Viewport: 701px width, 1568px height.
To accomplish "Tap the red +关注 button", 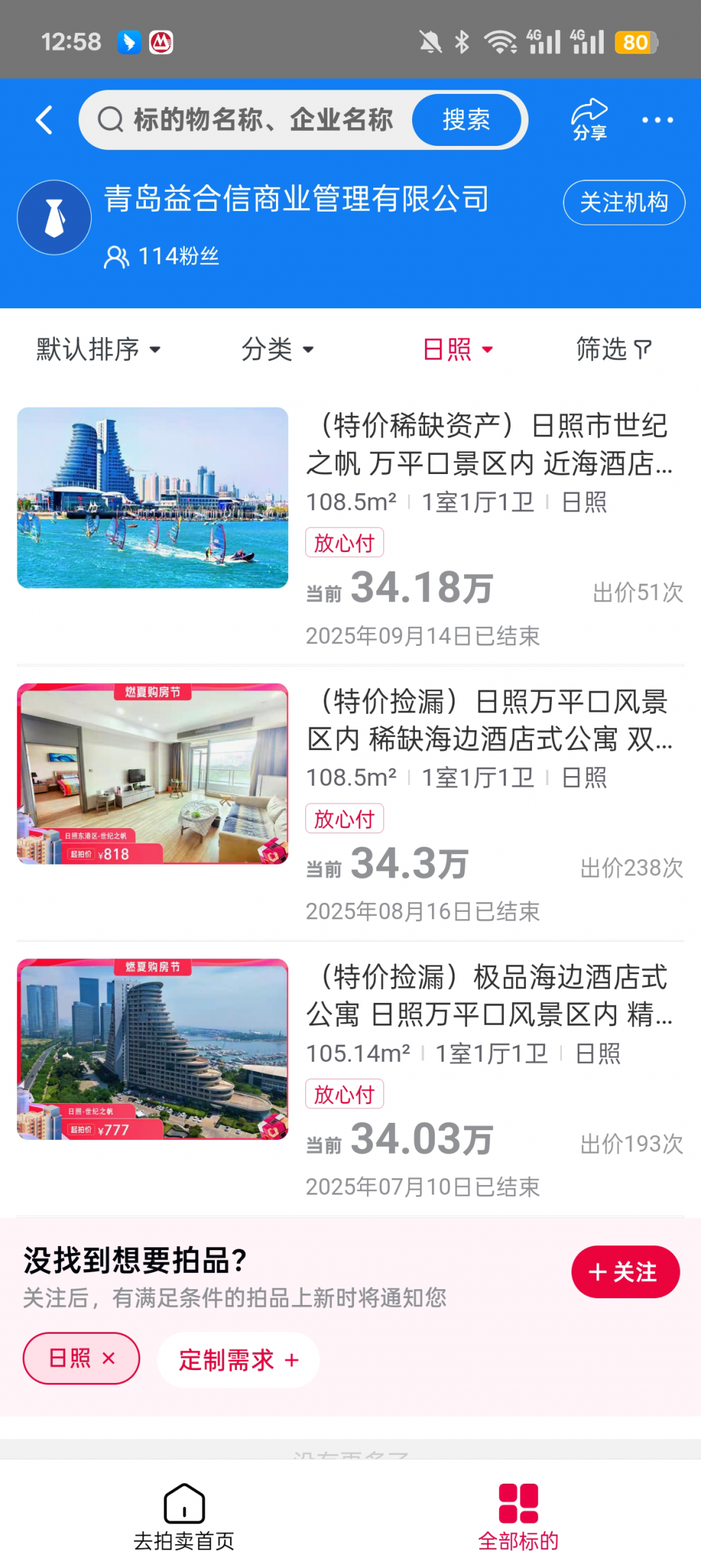I will click(625, 1272).
